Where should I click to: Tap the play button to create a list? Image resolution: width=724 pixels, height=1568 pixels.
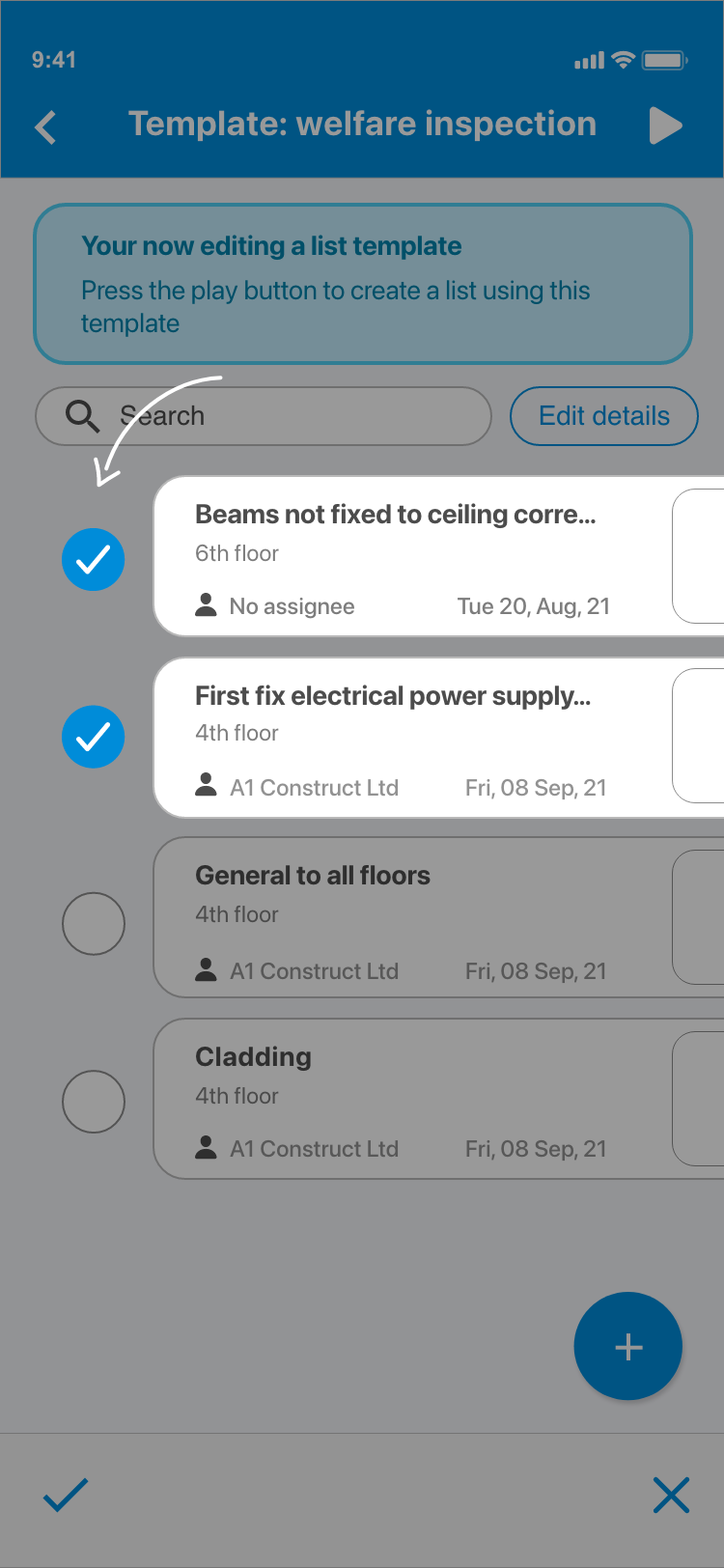(x=665, y=126)
